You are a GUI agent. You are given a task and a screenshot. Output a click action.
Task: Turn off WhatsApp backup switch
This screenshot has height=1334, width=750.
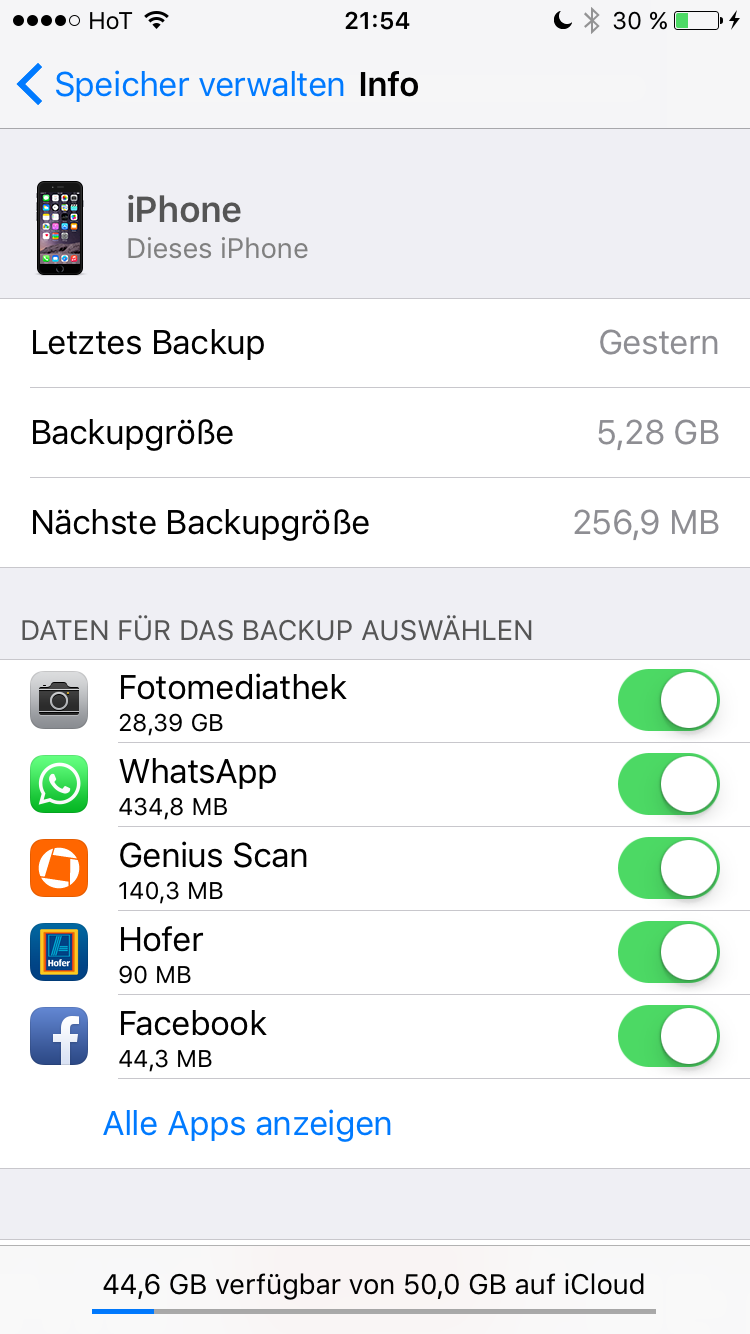click(668, 784)
